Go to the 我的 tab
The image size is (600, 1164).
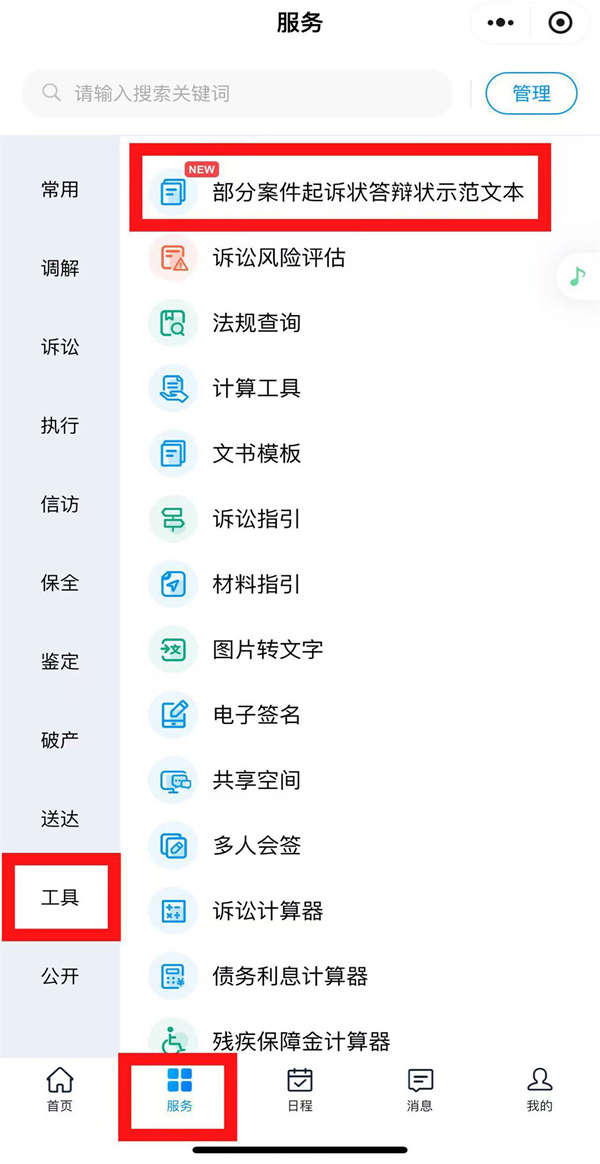(x=540, y=1090)
